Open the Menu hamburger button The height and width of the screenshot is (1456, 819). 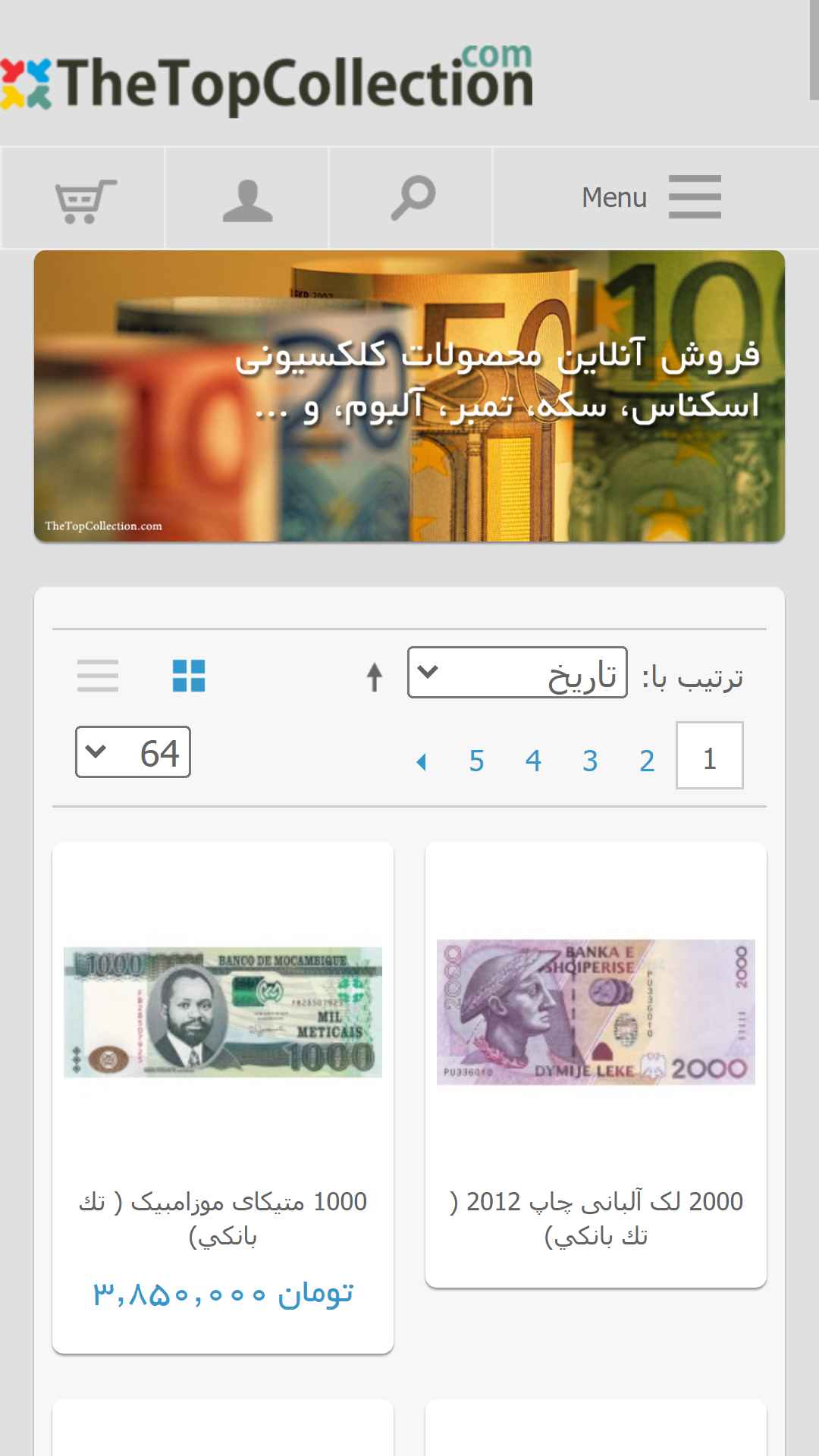point(654,198)
